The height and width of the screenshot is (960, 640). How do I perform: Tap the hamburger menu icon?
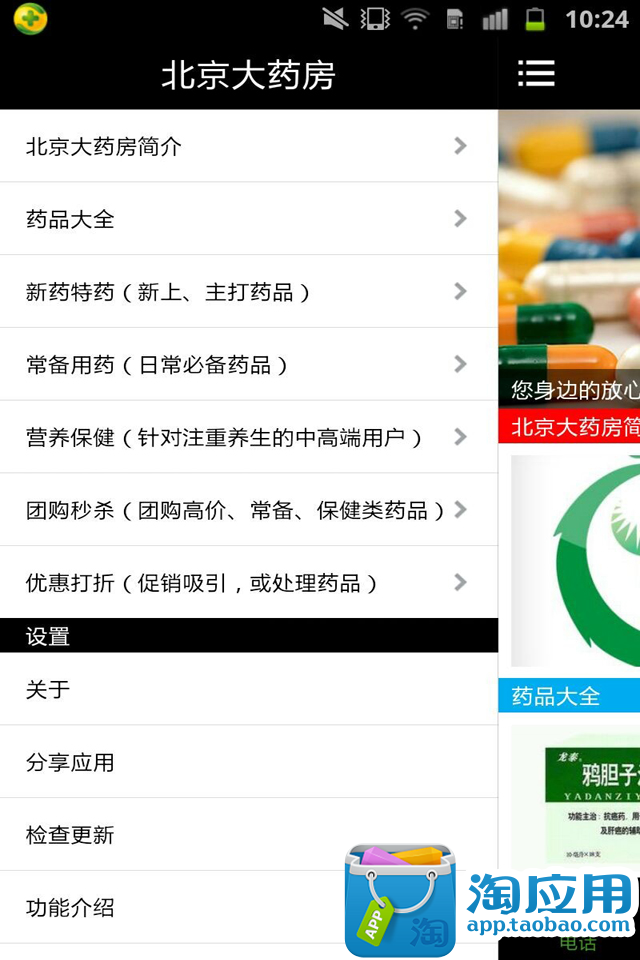click(536, 73)
